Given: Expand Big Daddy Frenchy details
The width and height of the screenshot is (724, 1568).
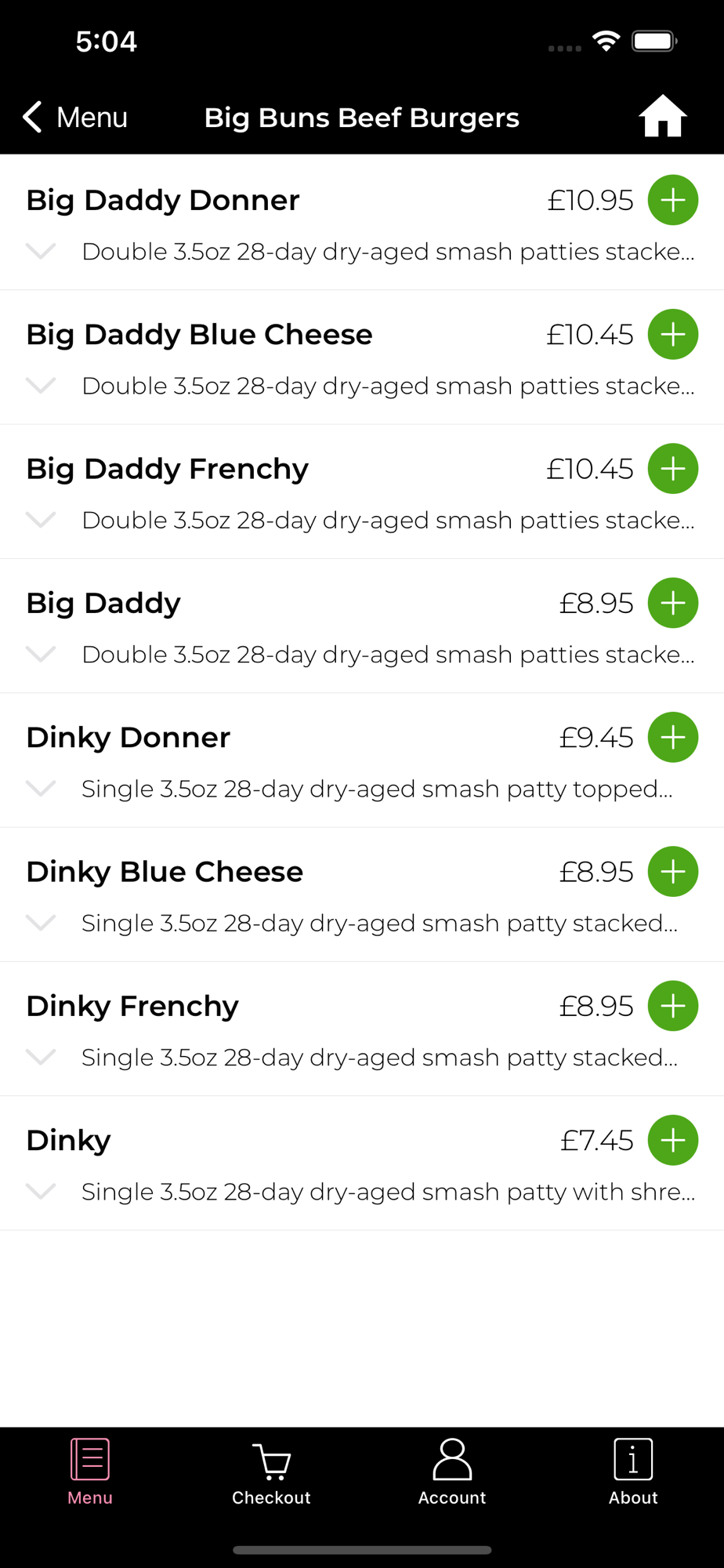Looking at the screenshot, I should tap(41, 520).
